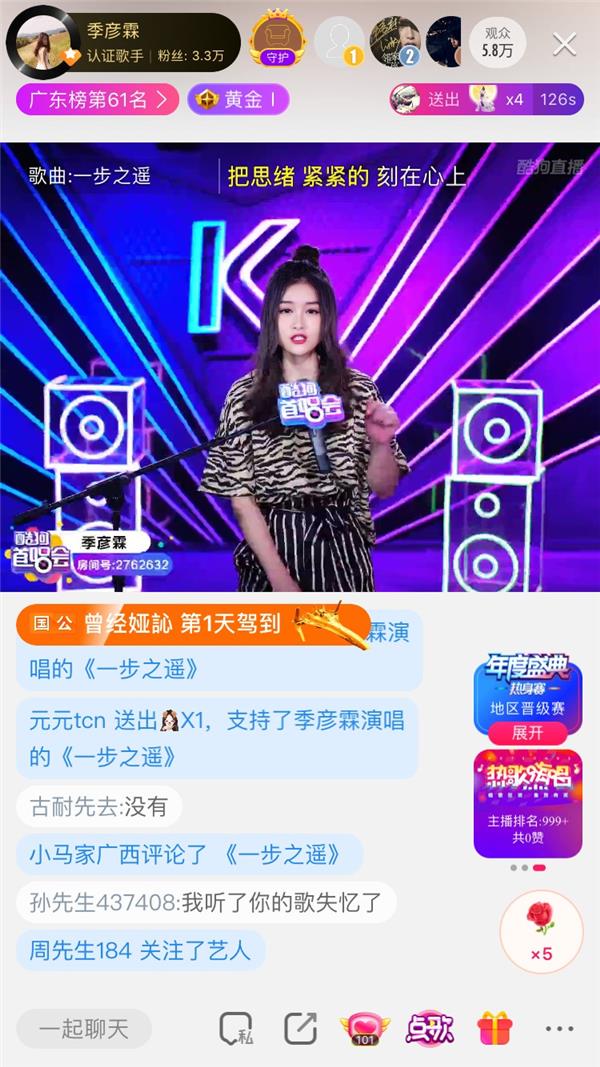Open the 热歌游园 activity card
This screenshot has width=600, height=1067.
[527, 802]
